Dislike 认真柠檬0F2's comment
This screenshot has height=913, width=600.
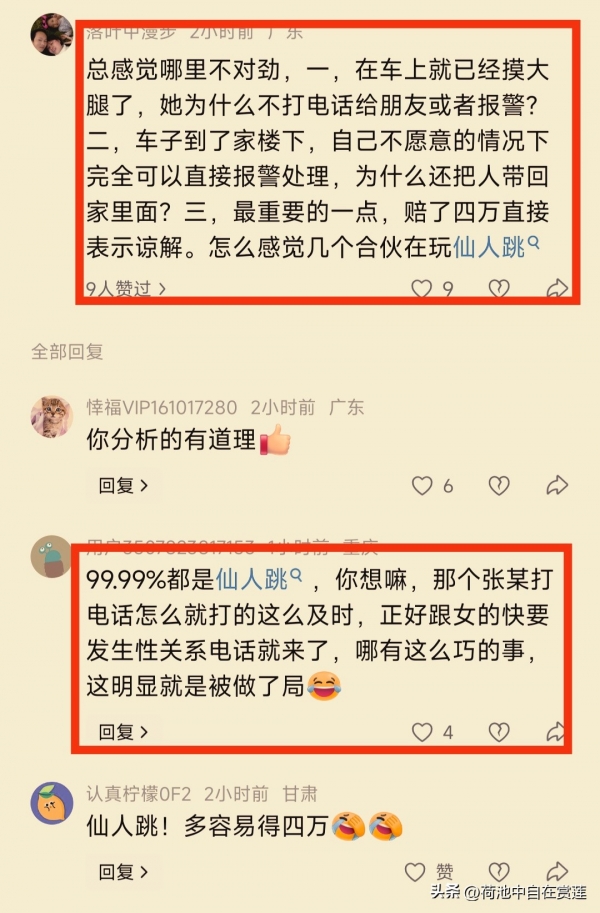(x=498, y=872)
